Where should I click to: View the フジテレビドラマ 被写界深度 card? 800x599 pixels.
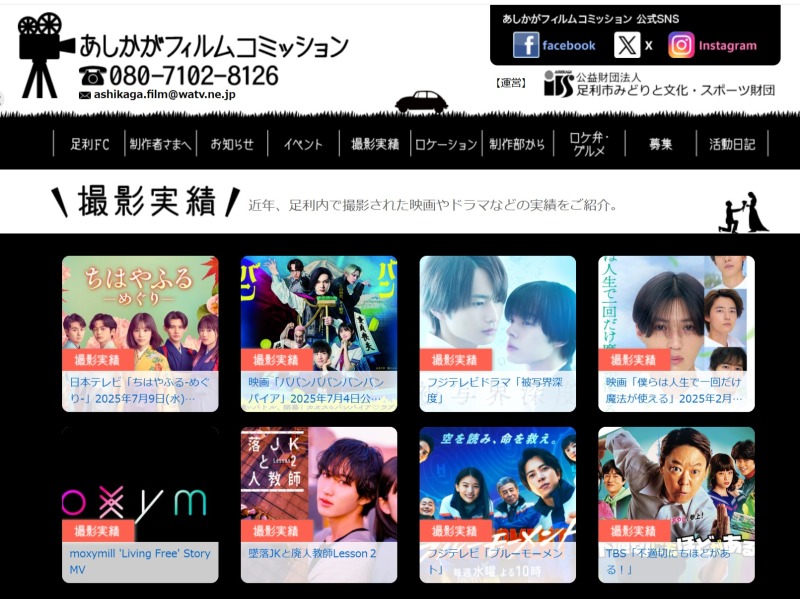(497, 333)
